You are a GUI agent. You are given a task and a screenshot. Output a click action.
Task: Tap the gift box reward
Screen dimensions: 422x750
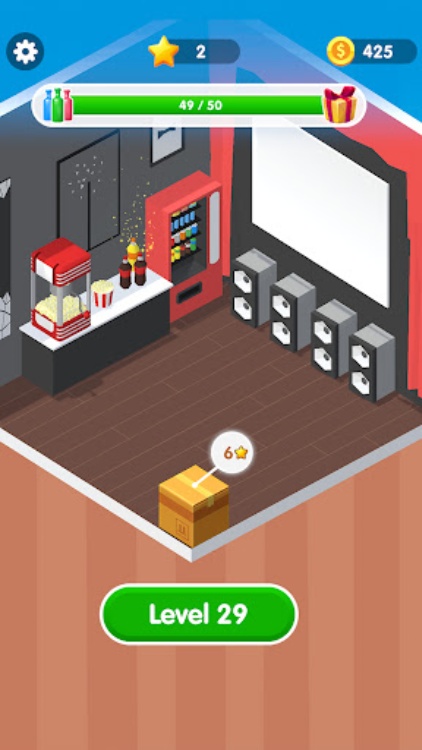click(340, 105)
